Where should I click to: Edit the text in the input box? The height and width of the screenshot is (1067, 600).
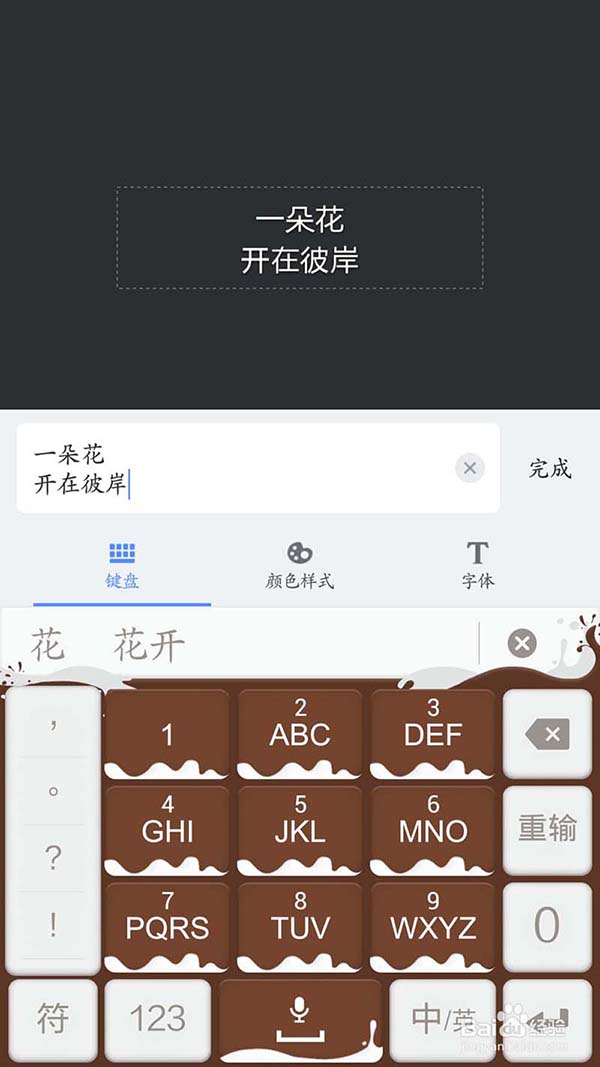240,468
